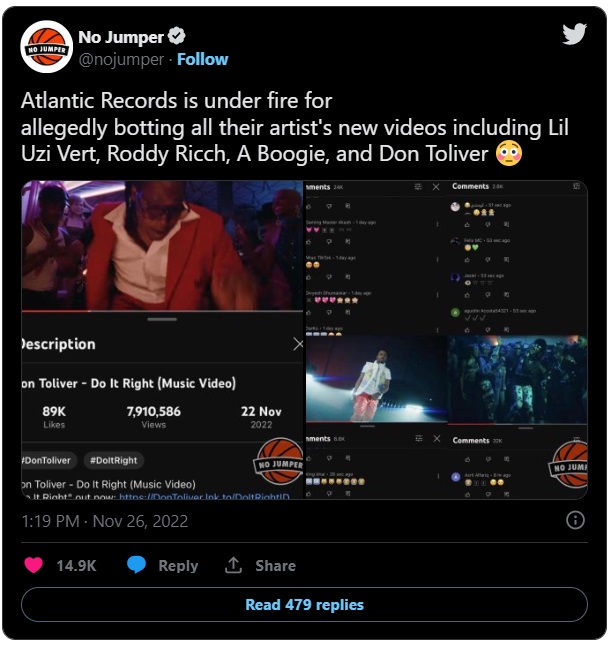
Task: Share this tweet
Action: (260, 565)
